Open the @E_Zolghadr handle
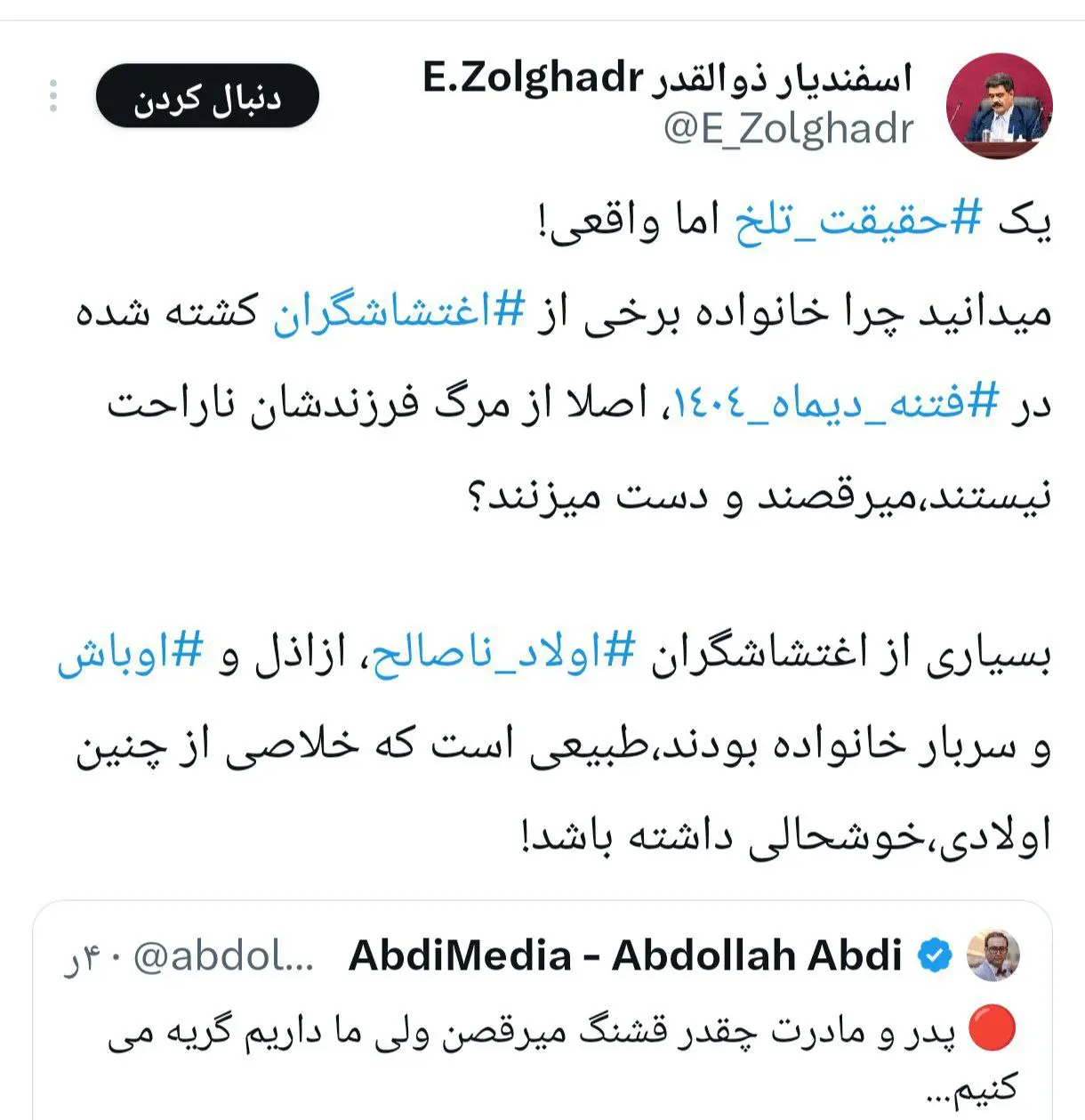The image size is (1085, 1120). [x=788, y=130]
